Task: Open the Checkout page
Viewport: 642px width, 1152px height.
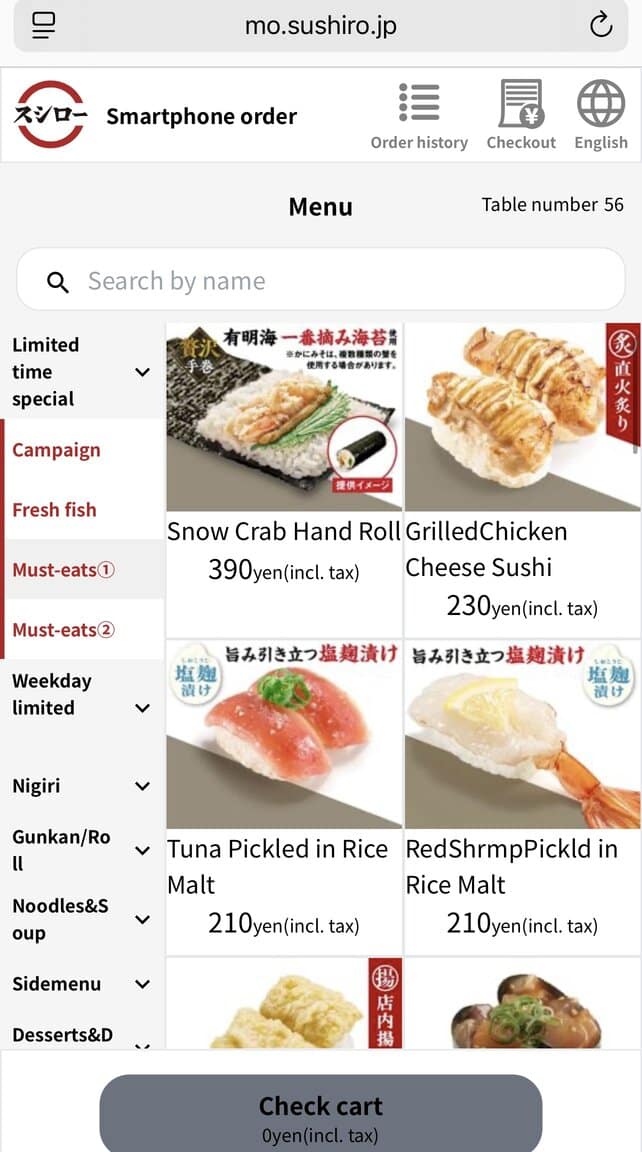Action: pos(520,116)
